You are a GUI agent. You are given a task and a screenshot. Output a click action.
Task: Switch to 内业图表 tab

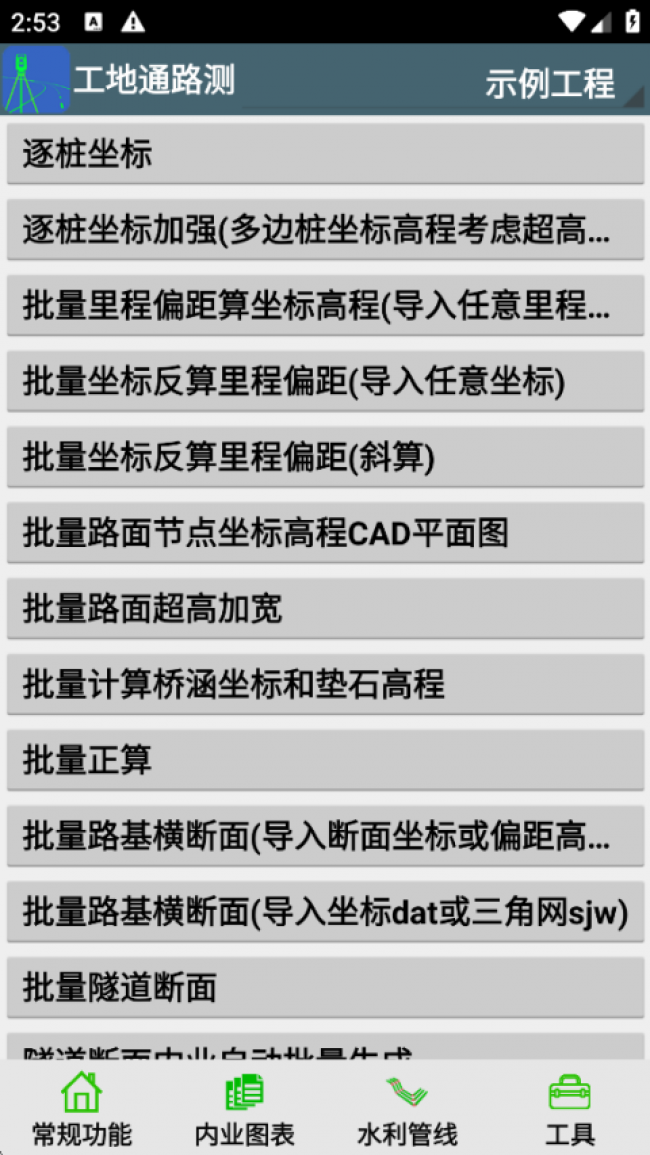[x=244, y=1109]
